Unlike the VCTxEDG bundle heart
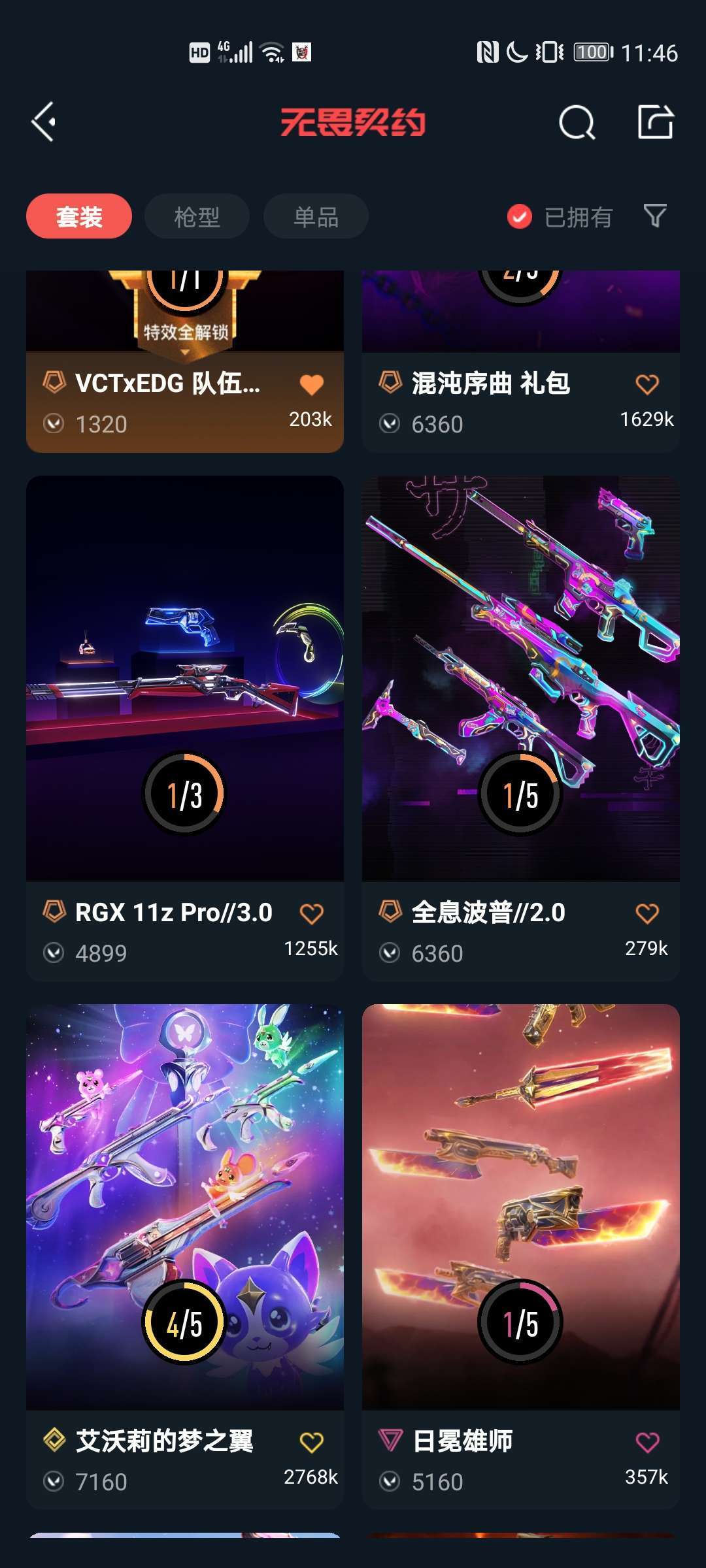Screen dimensions: 706x1568 (312, 384)
